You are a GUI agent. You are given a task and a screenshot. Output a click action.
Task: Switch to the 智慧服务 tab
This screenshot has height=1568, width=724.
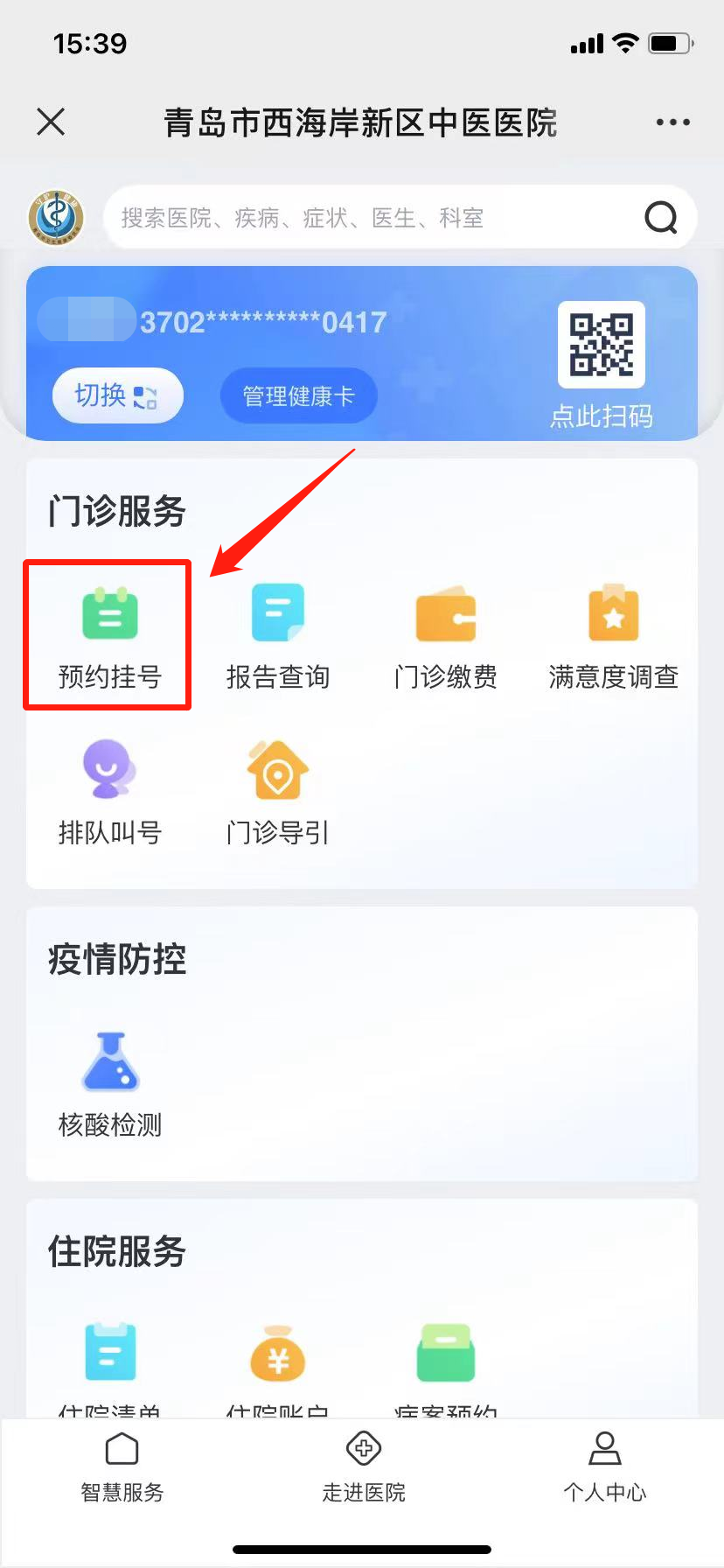click(x=122, y=1467)
